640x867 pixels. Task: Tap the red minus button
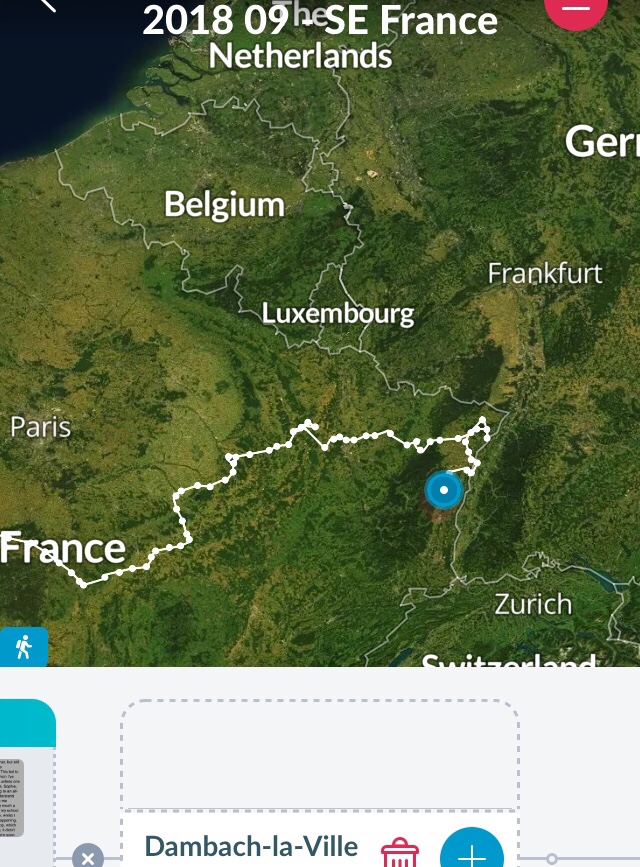coord(575,8)
